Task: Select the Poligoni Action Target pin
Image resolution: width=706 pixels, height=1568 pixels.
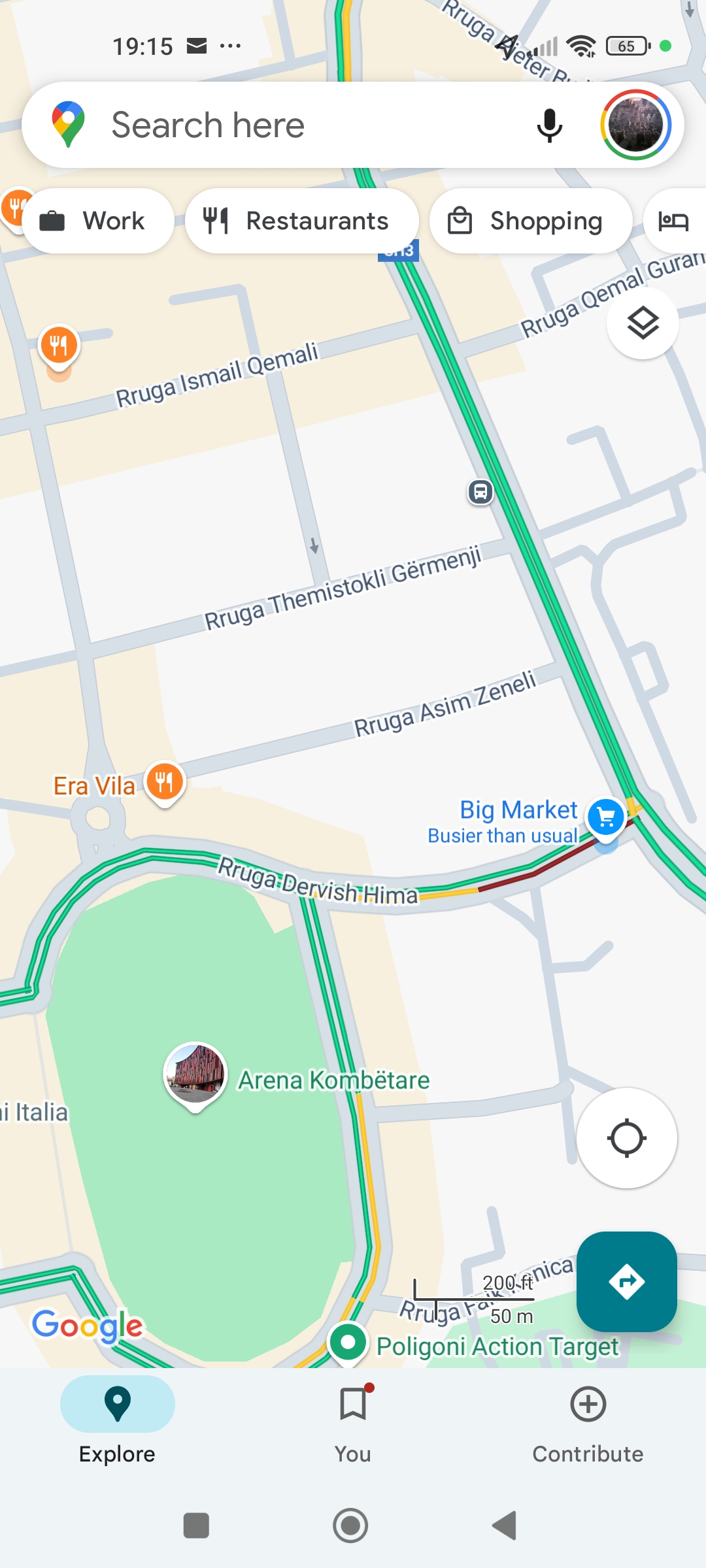Action: 348,1342
